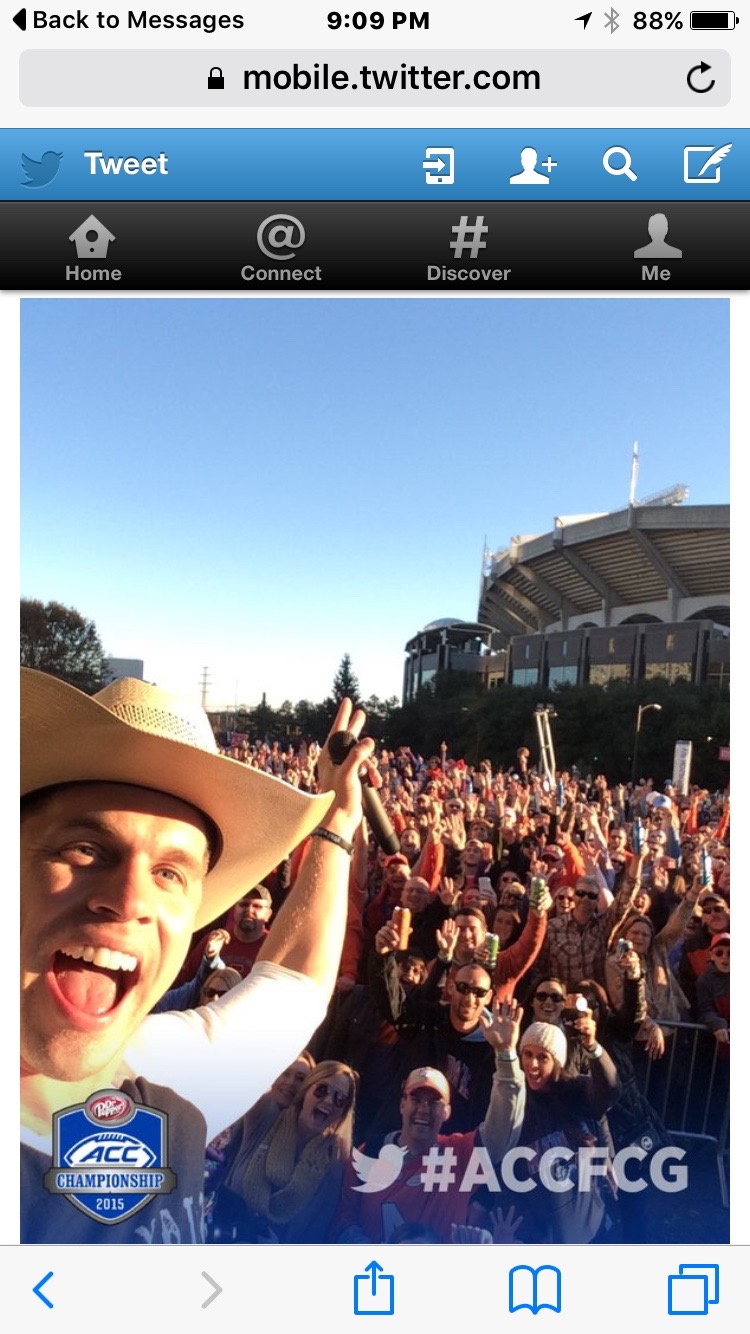
Task: Open the Discover tab
Action: tap(468, 248)
